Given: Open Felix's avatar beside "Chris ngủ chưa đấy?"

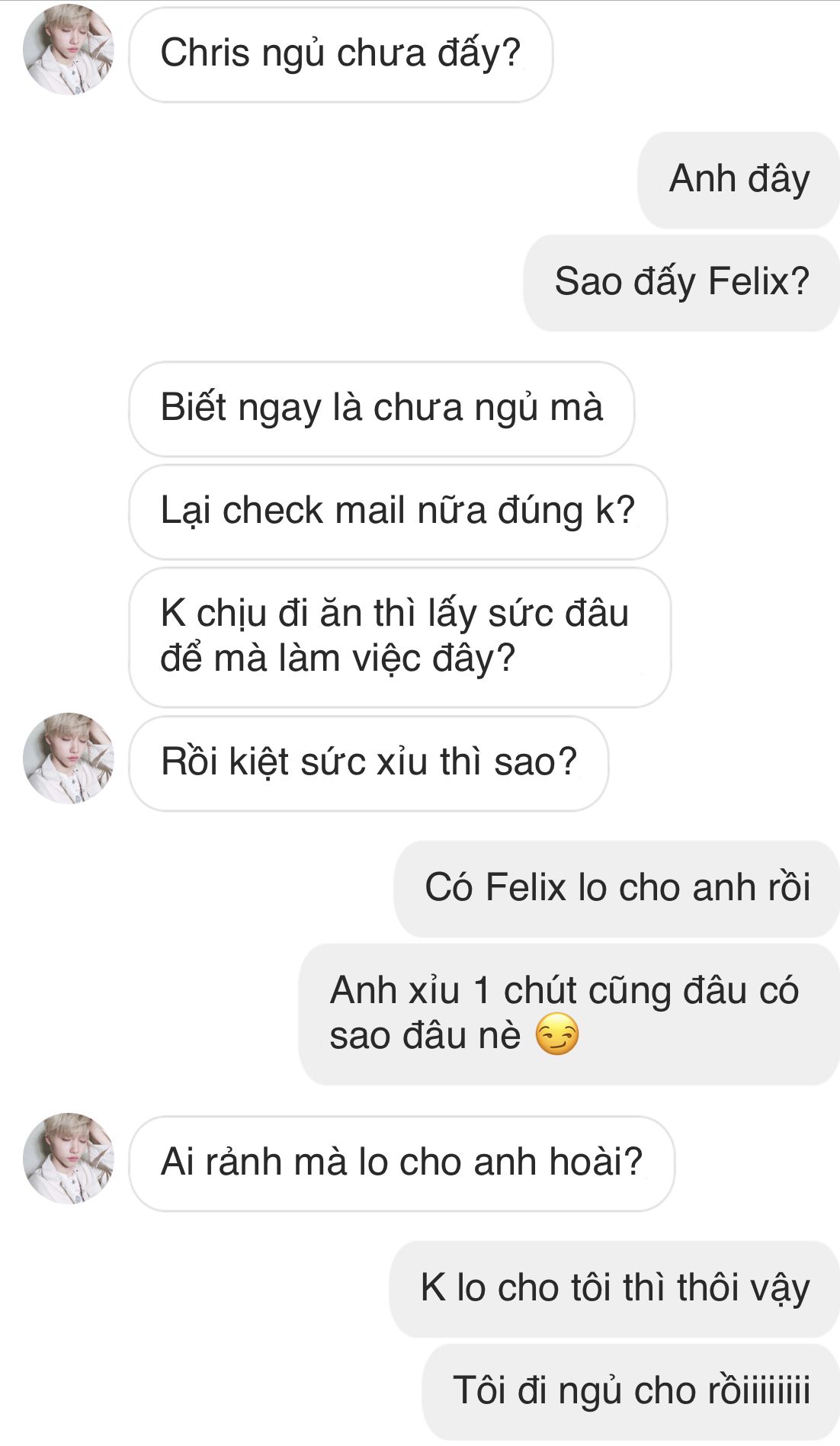Looking at the screenshot, I should pyautogui.click(x=69, y=50).
